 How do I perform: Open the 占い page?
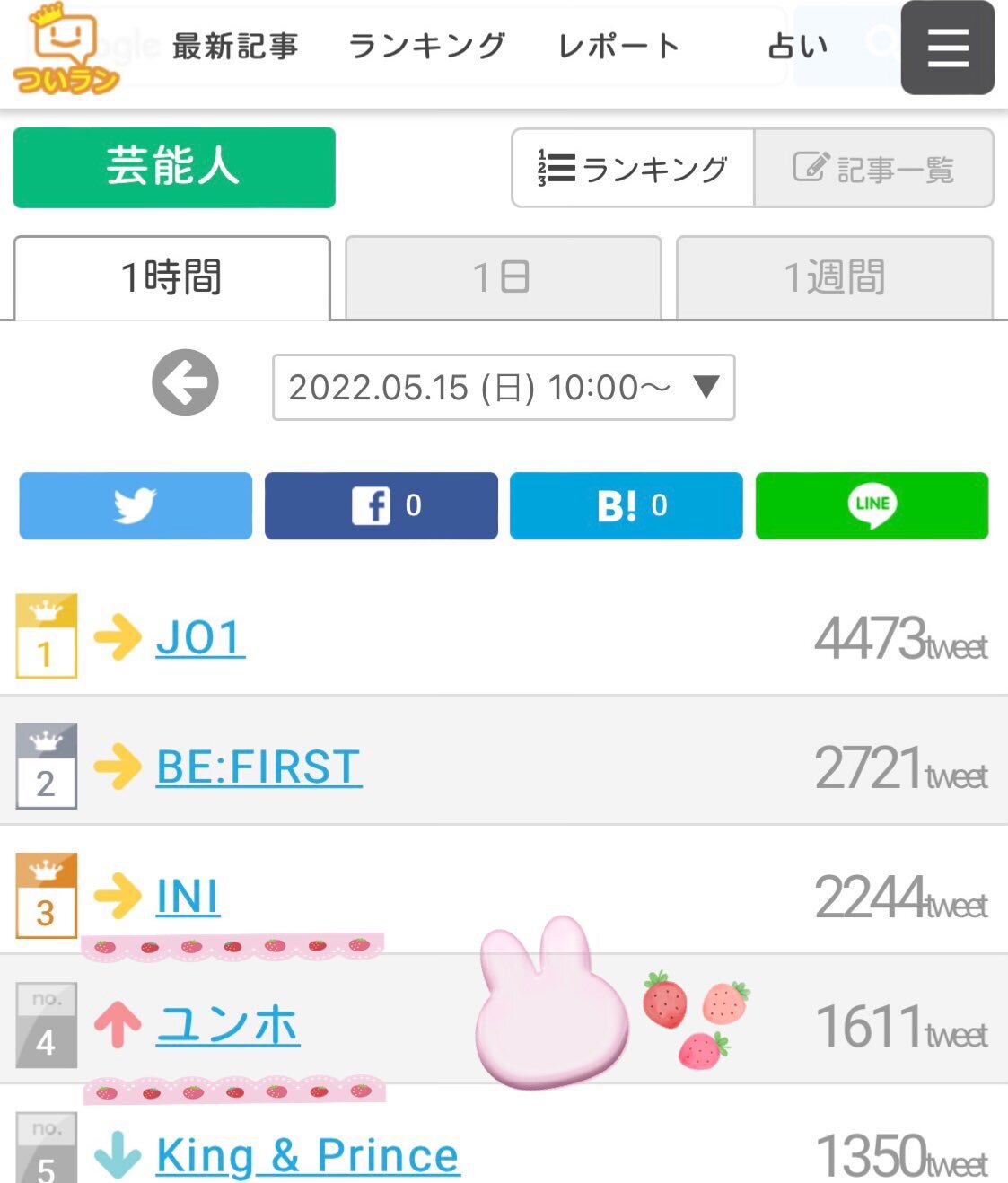point(797,46)
